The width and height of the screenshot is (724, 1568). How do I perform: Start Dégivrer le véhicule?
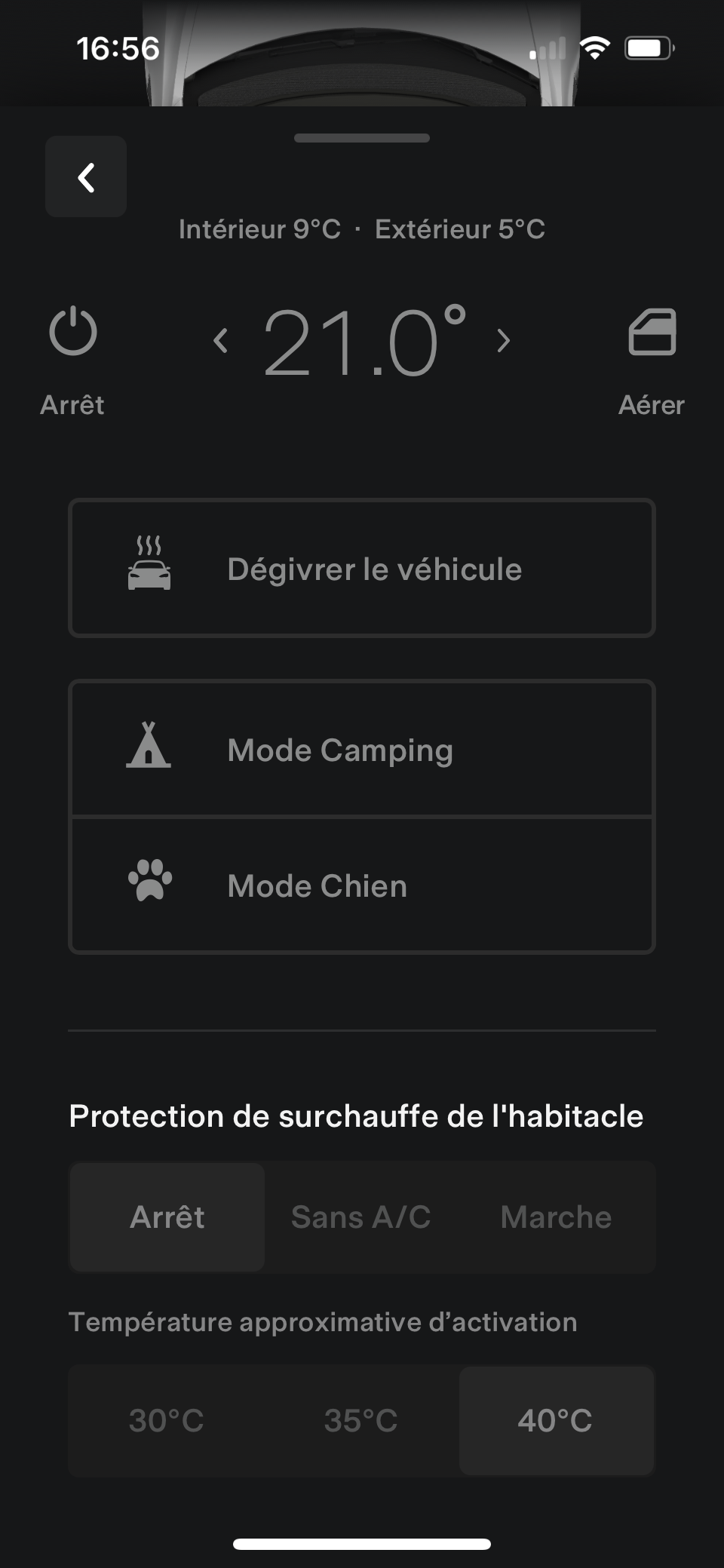tap(362, 568)
